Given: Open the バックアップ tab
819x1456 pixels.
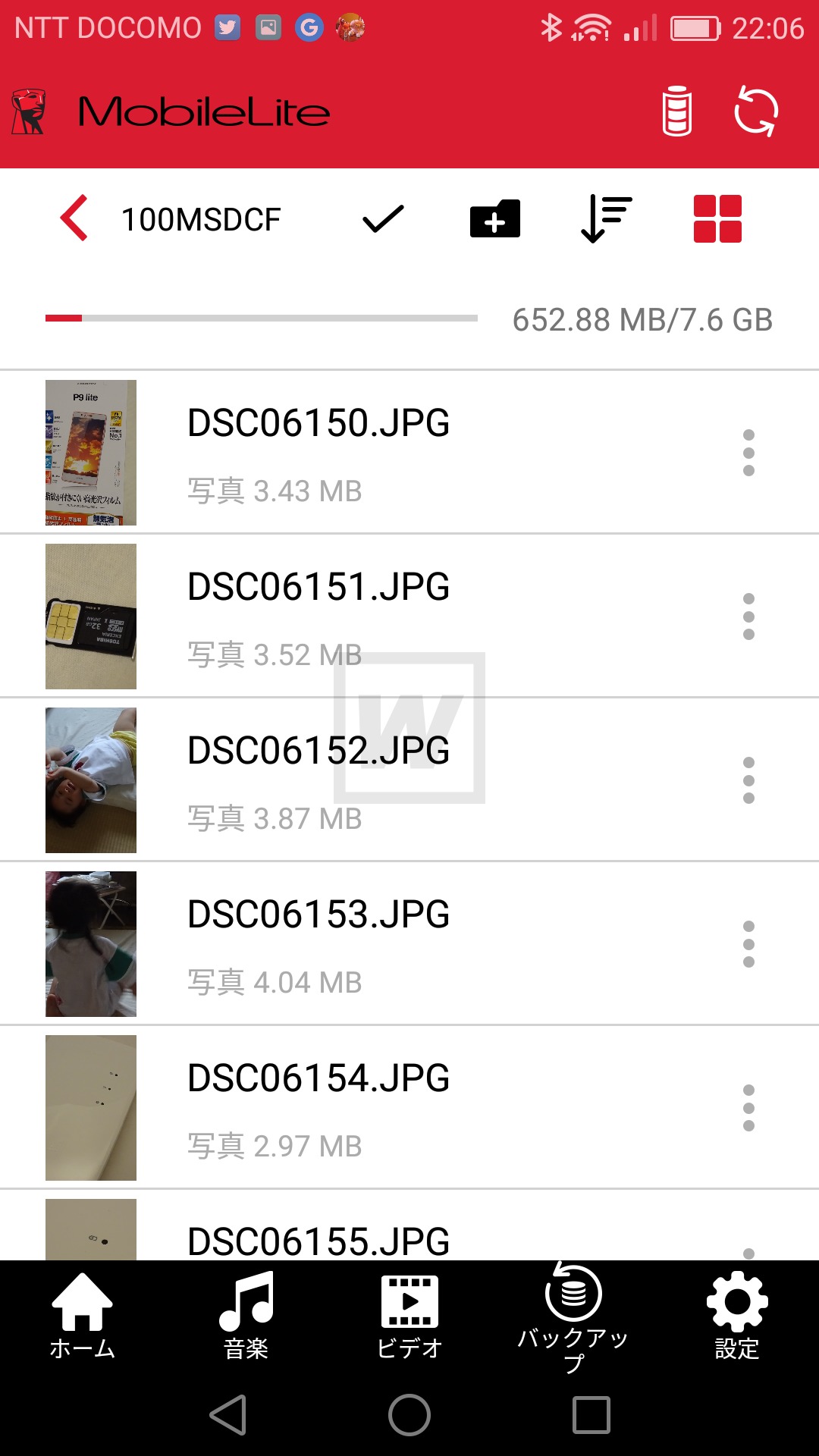Looking at the screenshot, I should 573,1319.
